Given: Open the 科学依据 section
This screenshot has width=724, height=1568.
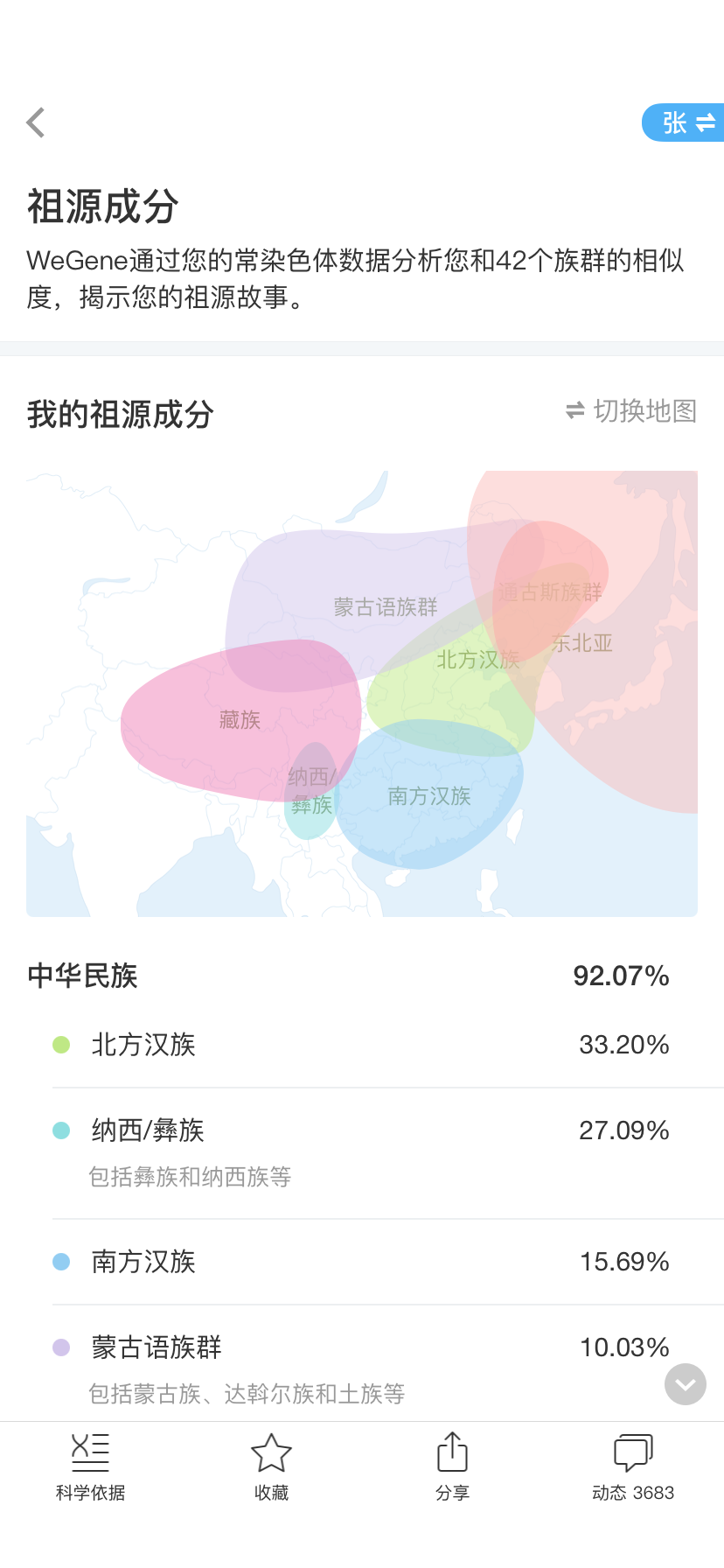Looking at the screenshot, I should tap(90, 1467).
